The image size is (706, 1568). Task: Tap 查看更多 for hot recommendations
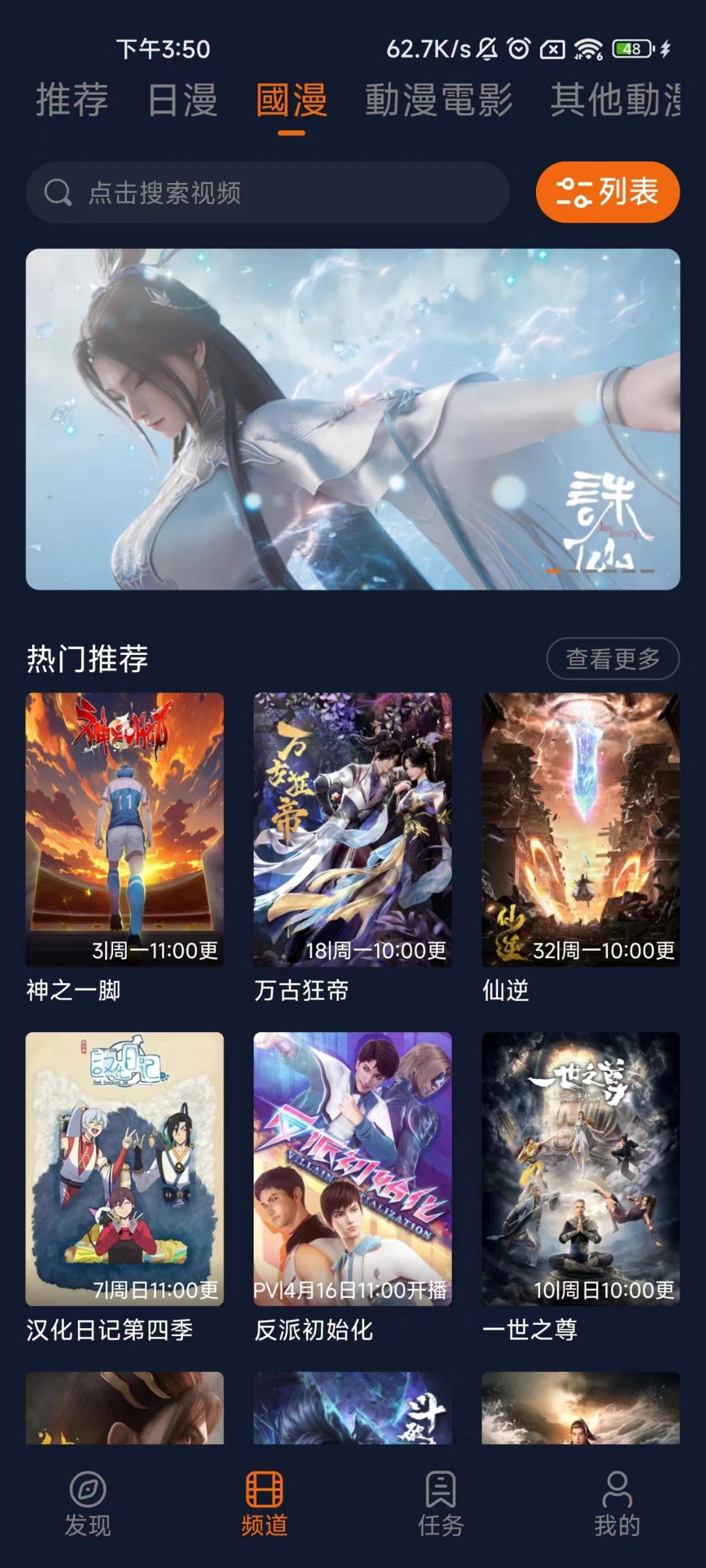click(x=613, y=658)
